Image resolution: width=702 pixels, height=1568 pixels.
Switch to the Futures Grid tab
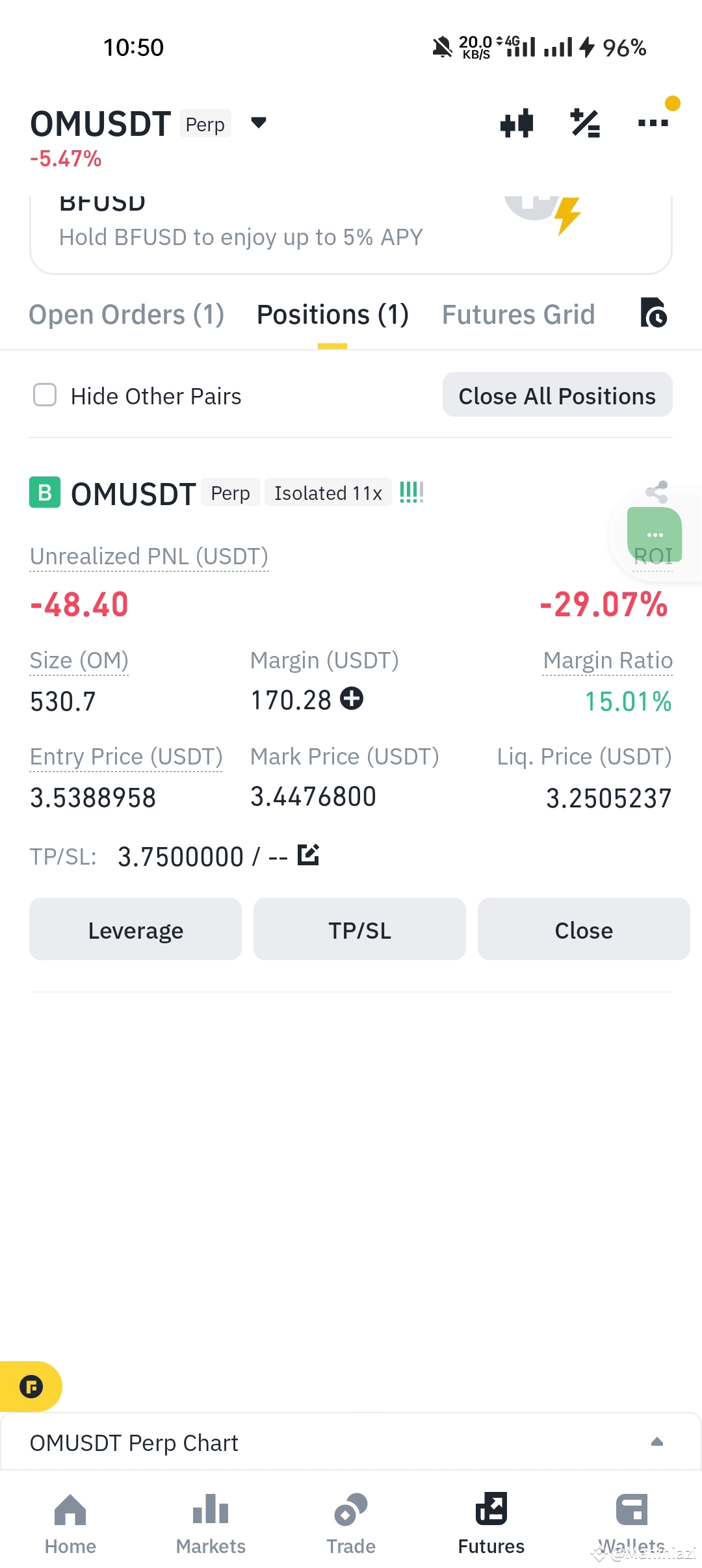tap(518, 314)
